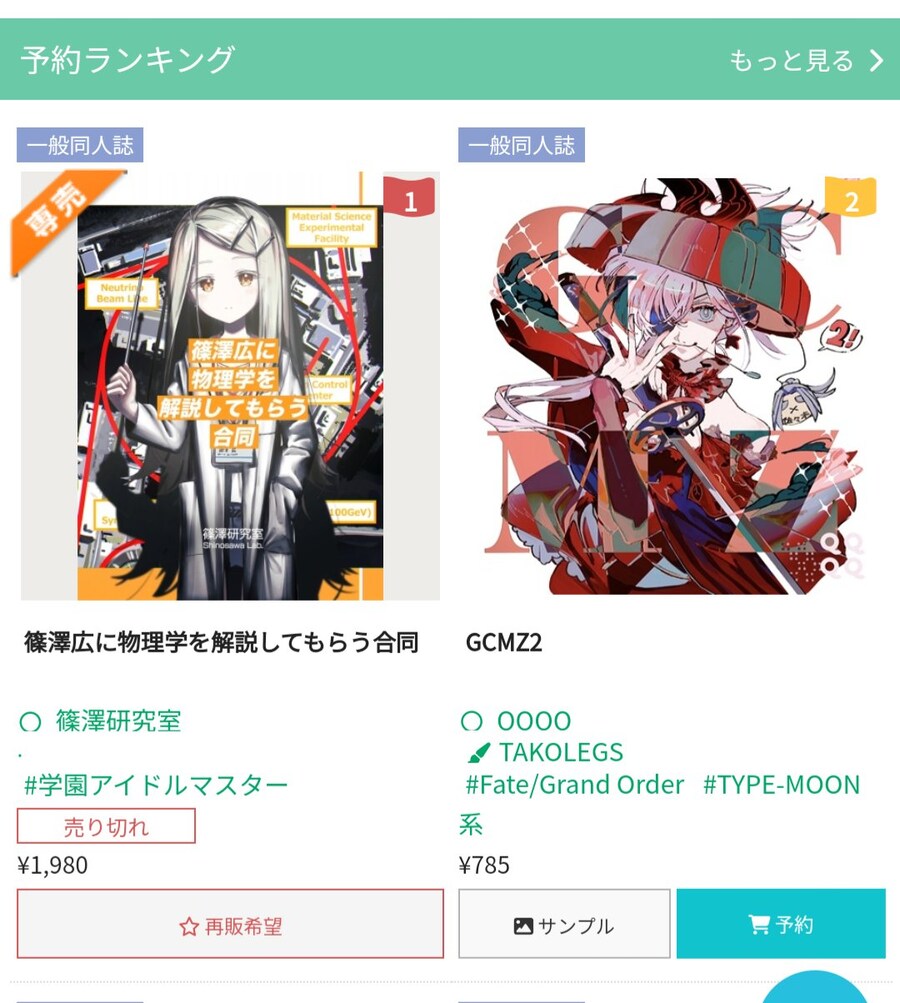Open the #TYPE-MOON系 tag
Image resolution: width=900 pixels, height=1003 pixels.
pos(780,785)
